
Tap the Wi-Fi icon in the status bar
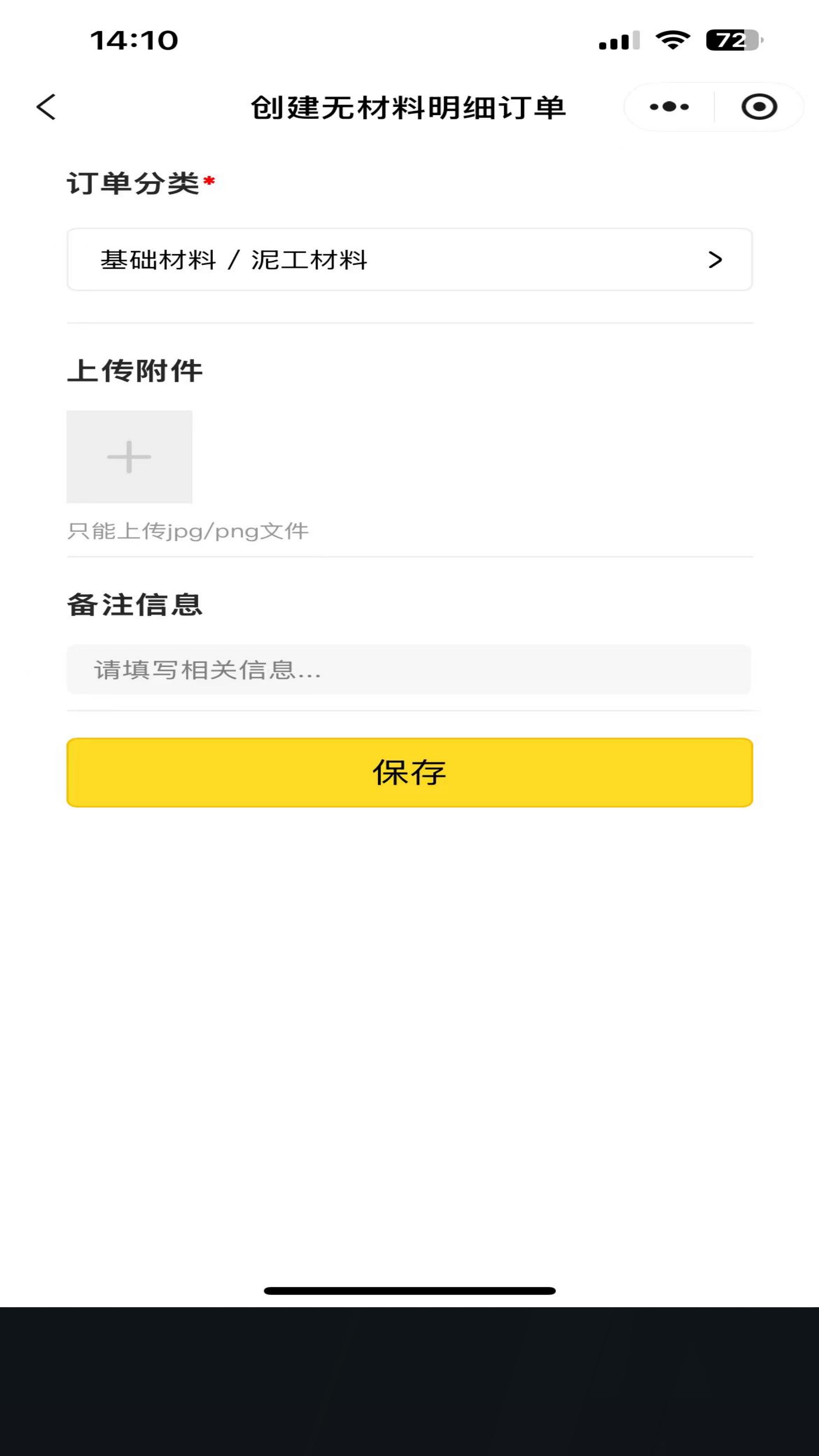pos(672,40)
